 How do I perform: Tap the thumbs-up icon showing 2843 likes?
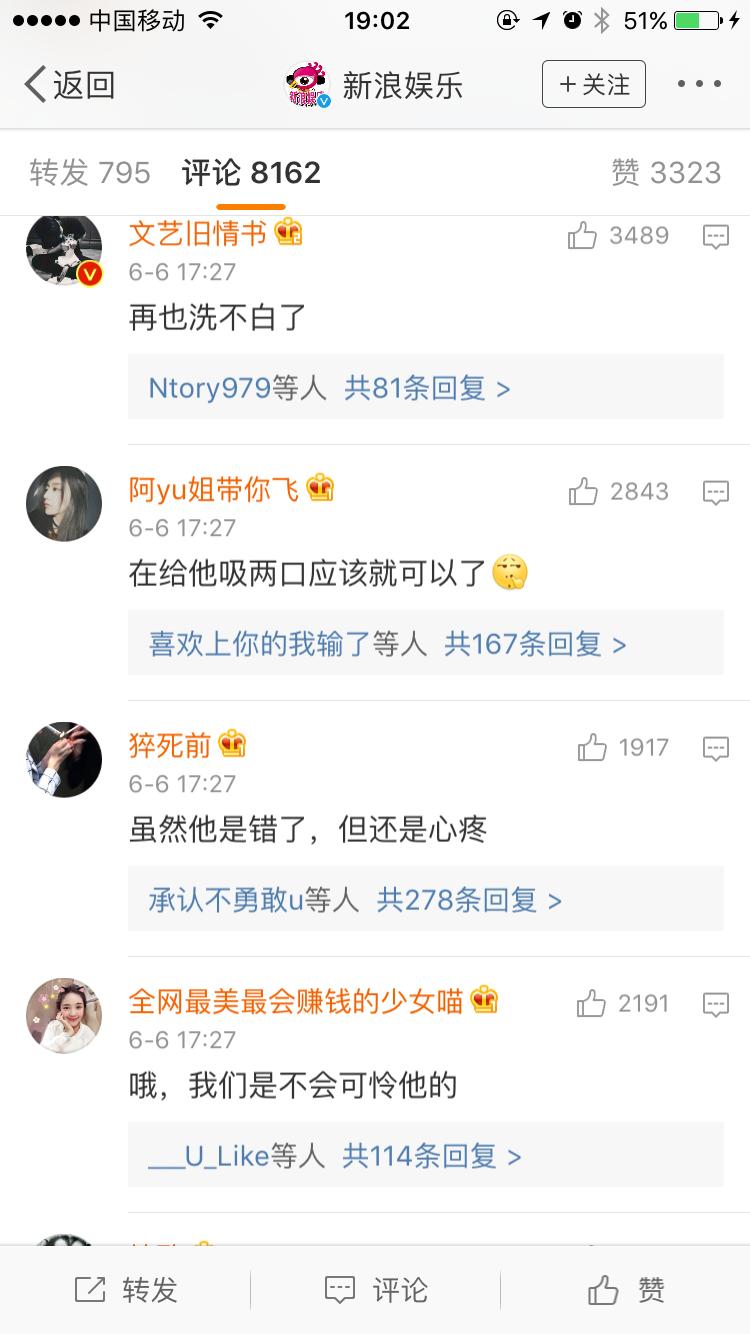click(x=585, y=491)
